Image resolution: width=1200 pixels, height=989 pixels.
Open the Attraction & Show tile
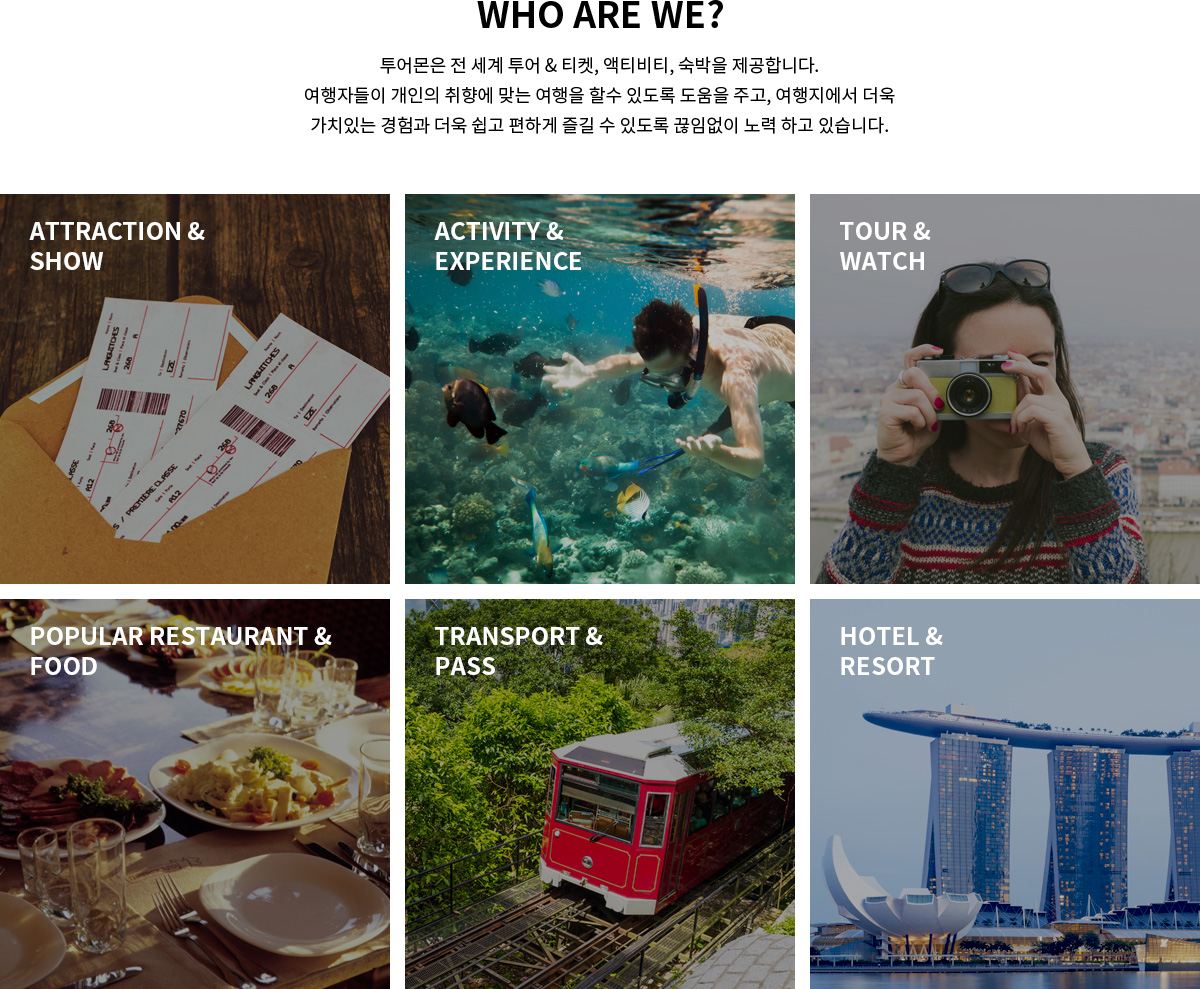(x=195, y=388)
